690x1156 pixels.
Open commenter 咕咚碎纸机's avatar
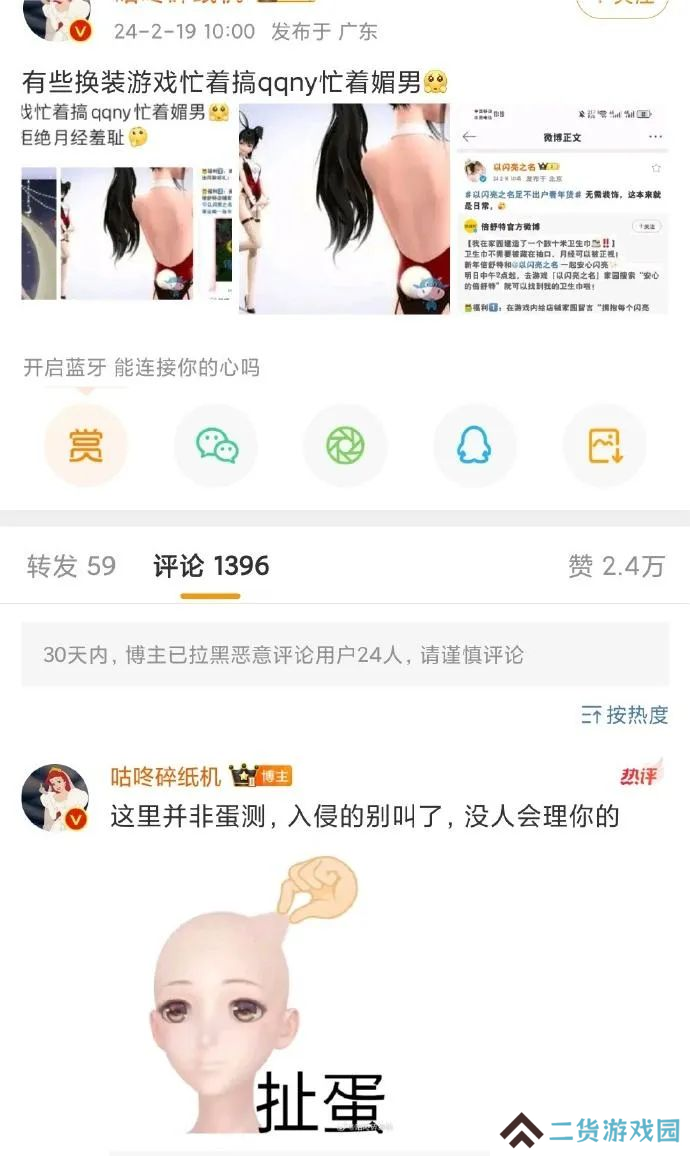pos(55,798)
